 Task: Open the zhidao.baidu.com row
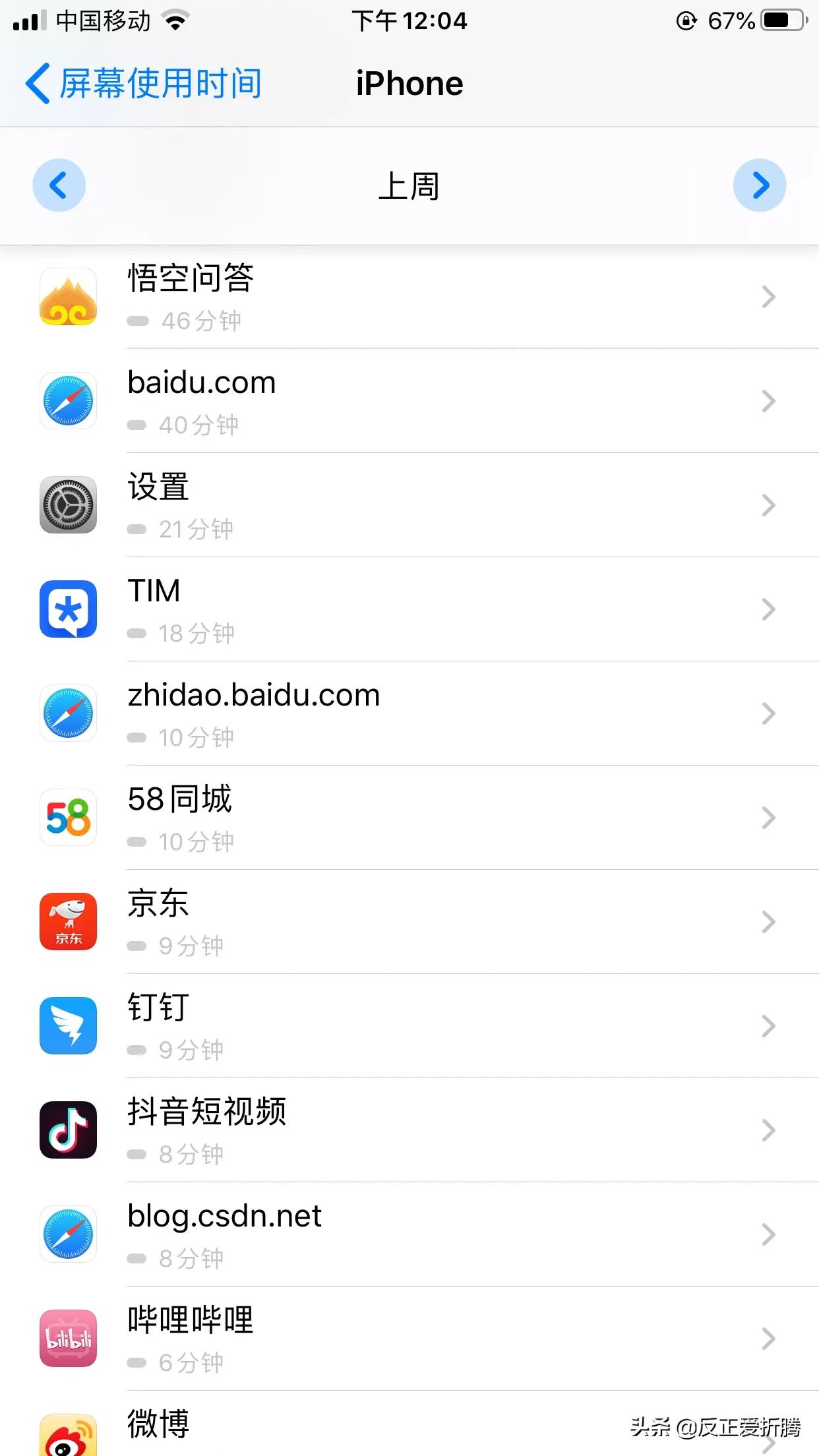409,713
